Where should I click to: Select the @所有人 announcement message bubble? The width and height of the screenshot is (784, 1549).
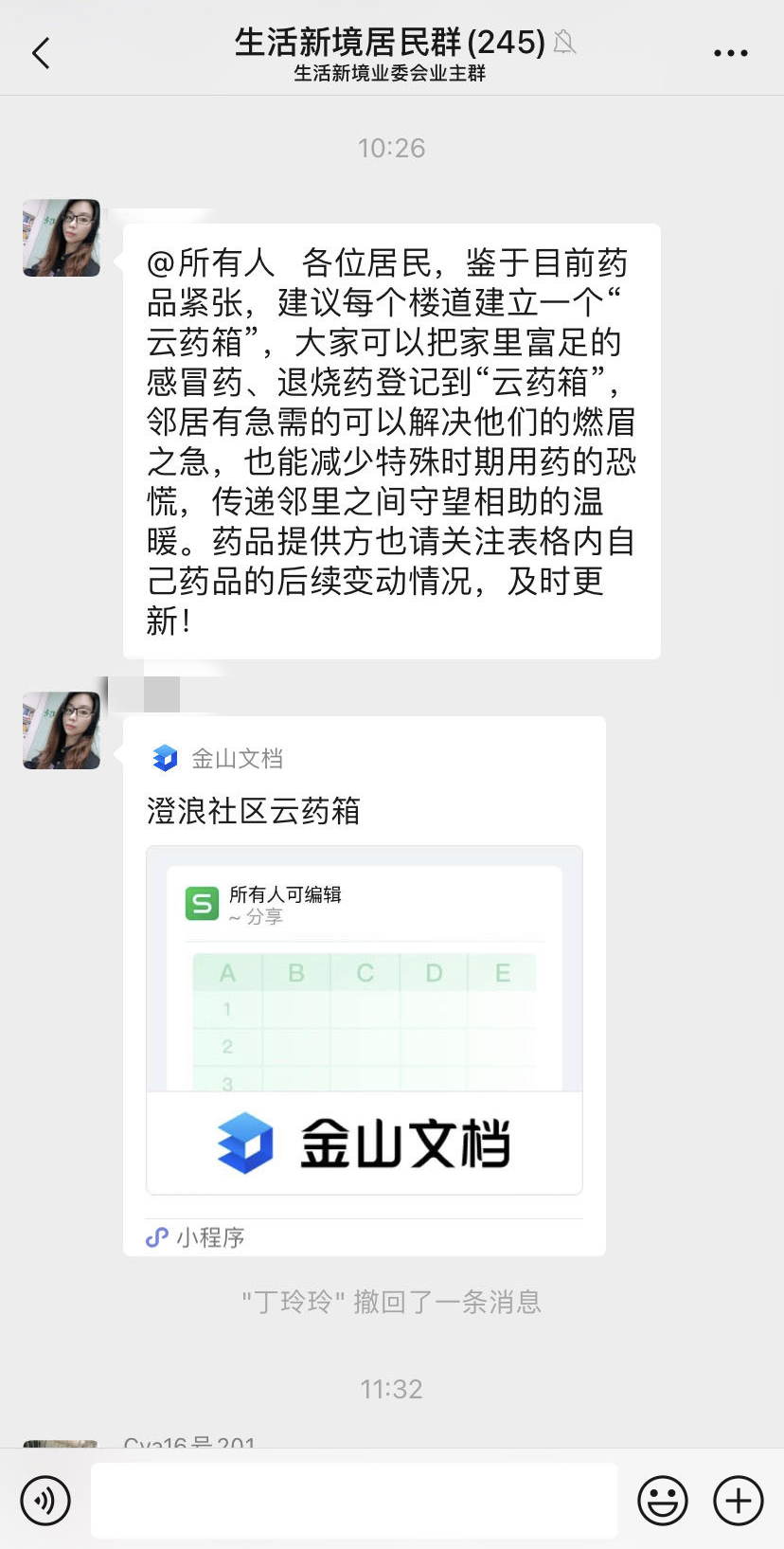click(391, 441)
